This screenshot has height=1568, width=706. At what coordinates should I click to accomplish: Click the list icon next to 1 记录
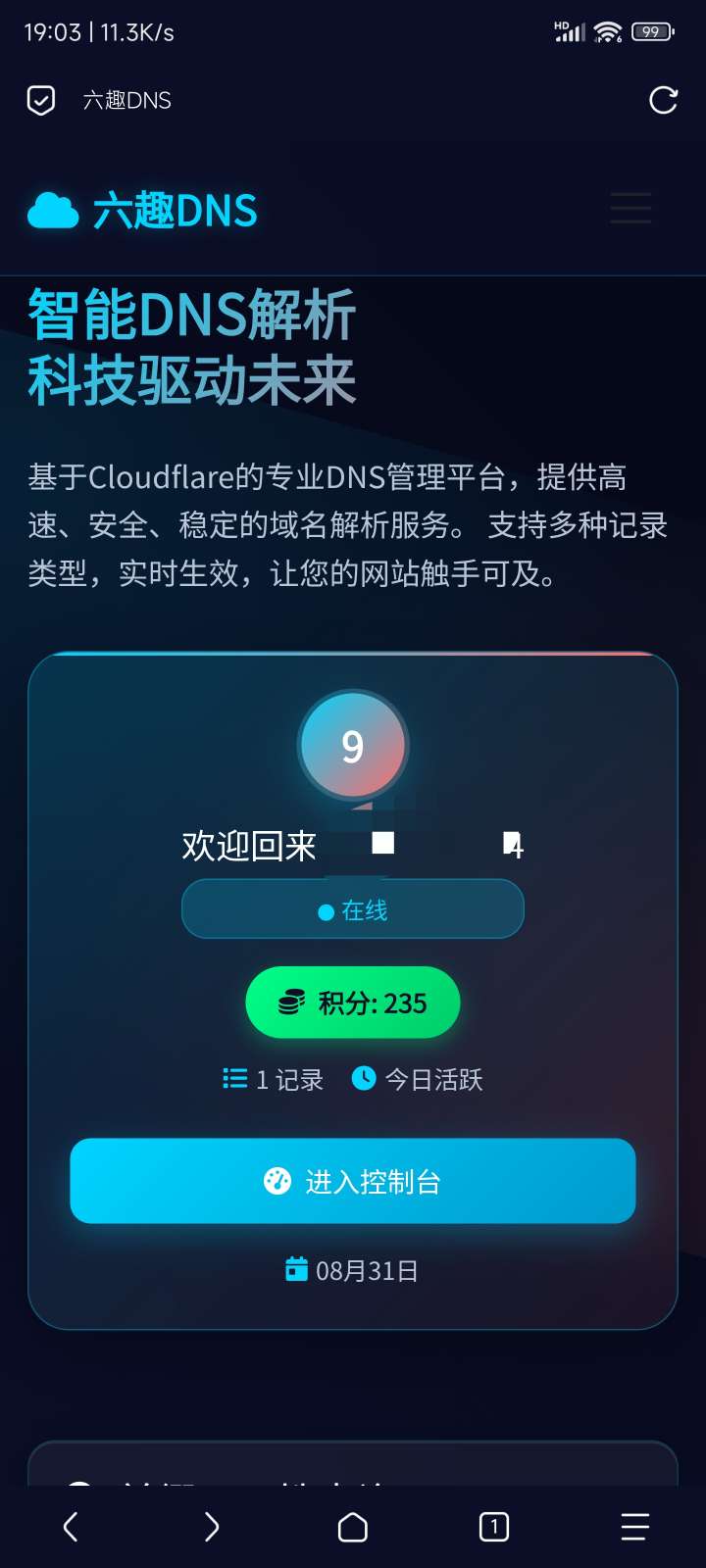(235, 1079)
